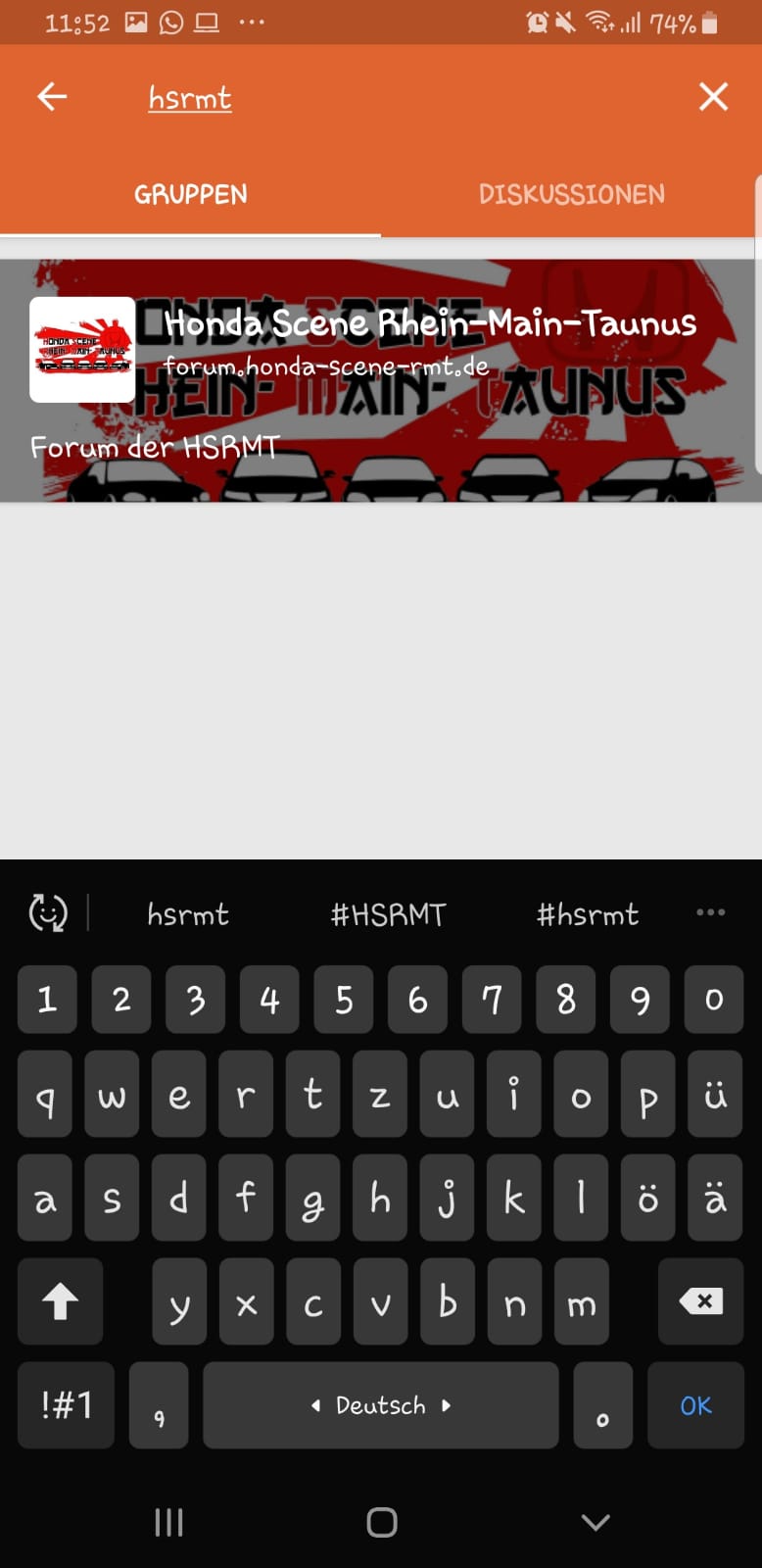Open Honda Scene Rhein-Main-Taunus group
The image size is (762, 1568).
(380, 380)
